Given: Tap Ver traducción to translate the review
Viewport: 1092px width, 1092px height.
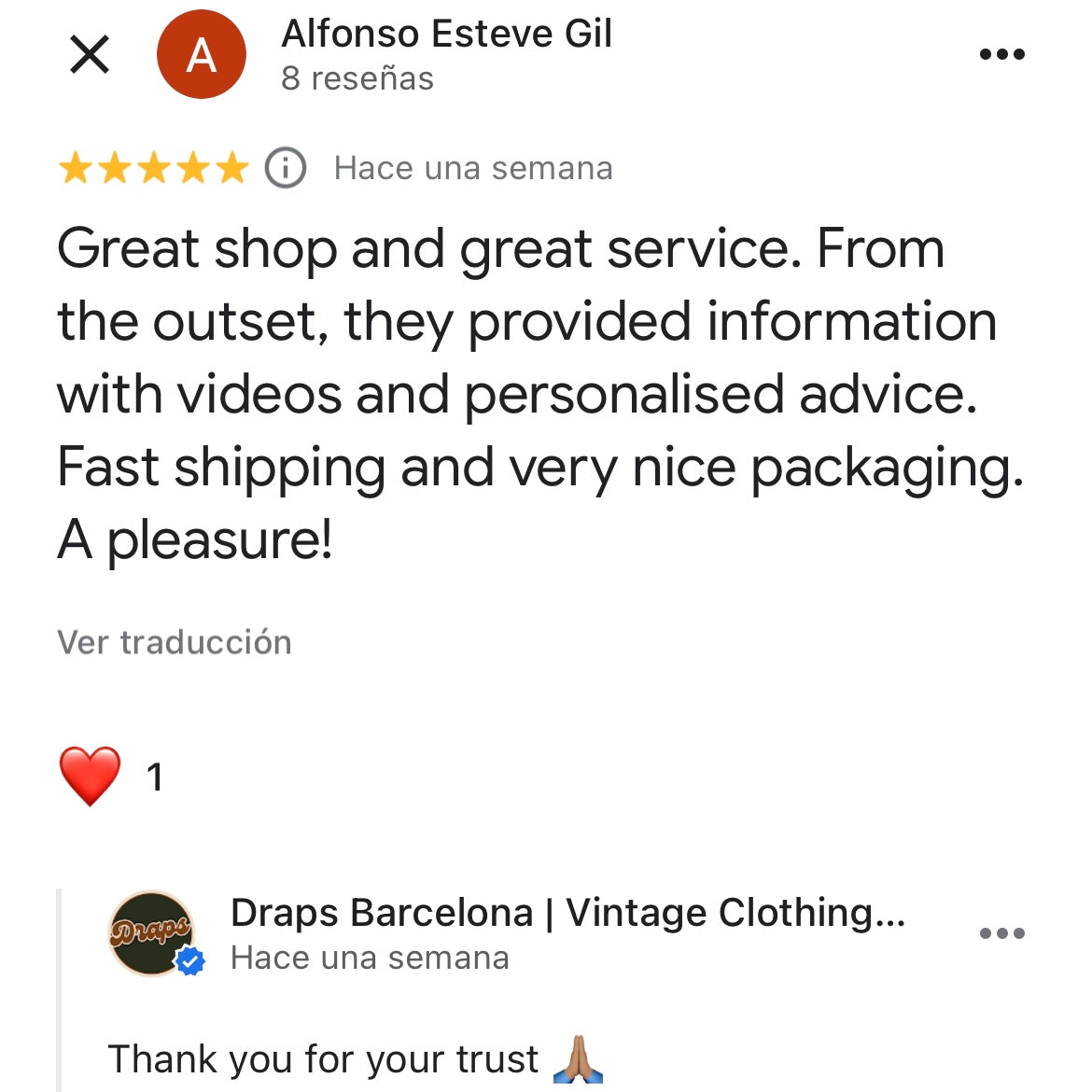Looking at the screenshot, I should click(x=175, y=642).
